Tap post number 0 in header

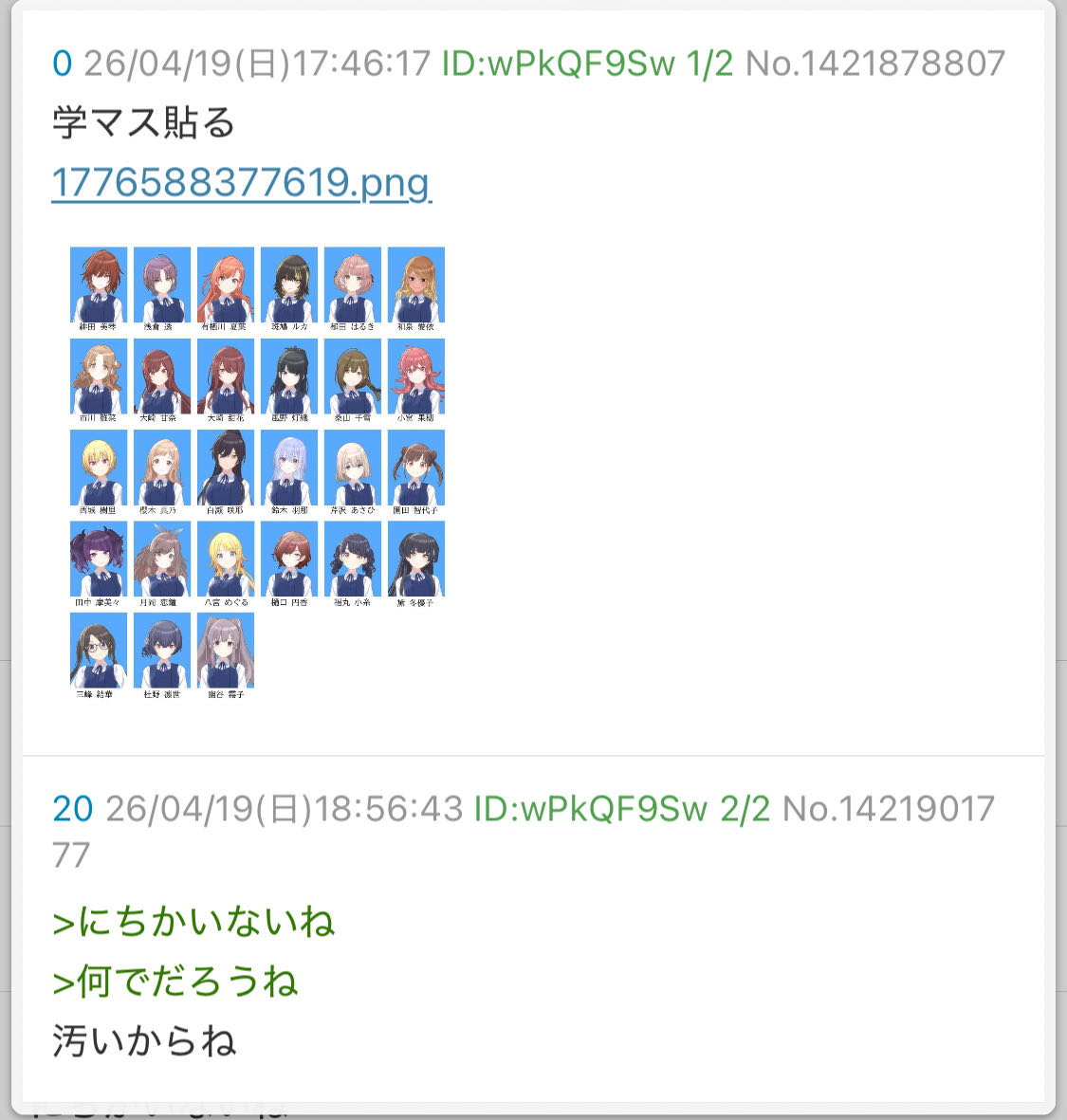tap(63, 64)
